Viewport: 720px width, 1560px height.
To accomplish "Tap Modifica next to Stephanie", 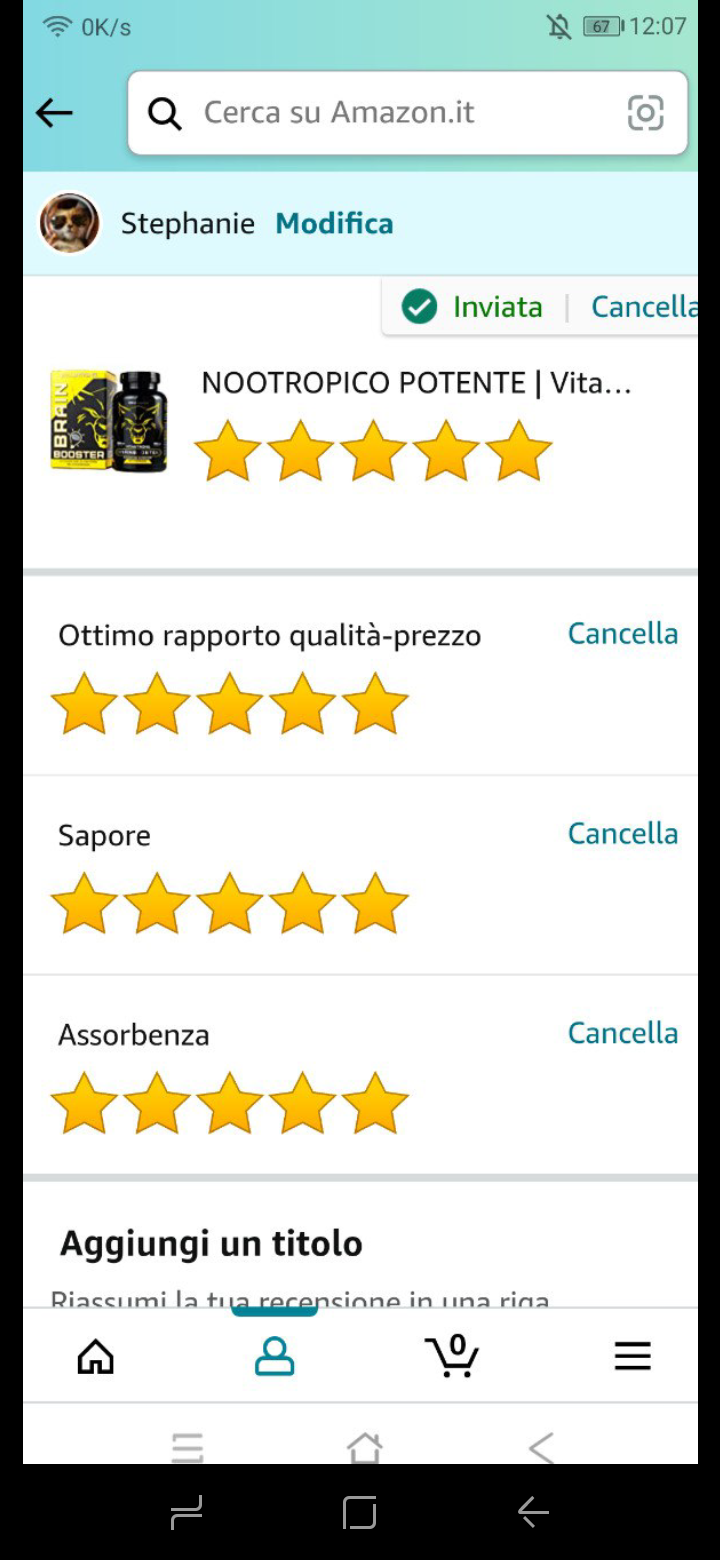I will pyautogui.click(x=334, y=223).
